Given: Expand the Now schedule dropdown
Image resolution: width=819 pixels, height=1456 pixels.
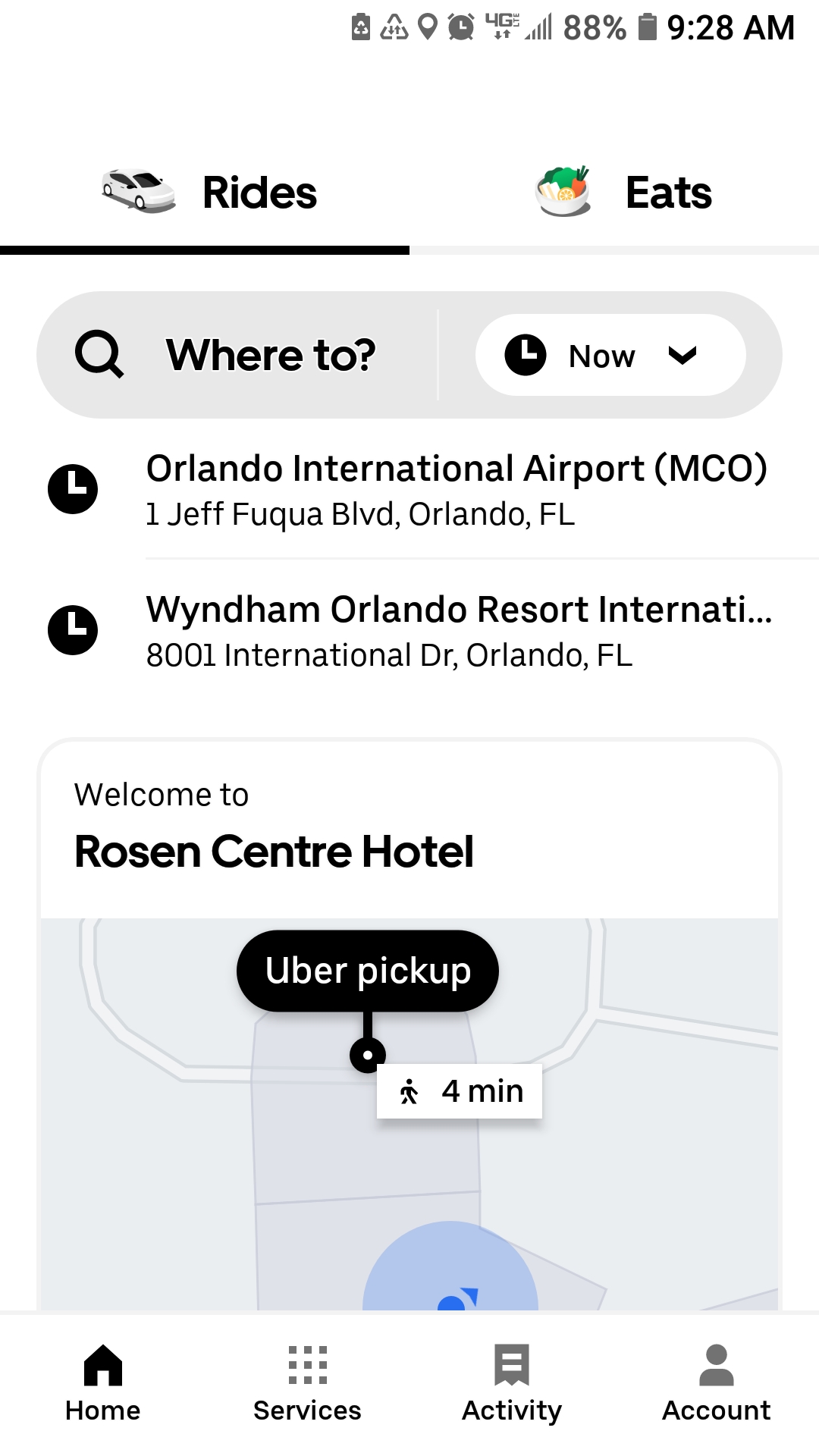Looking at the screenshot, I should click(x=610, y=355).
